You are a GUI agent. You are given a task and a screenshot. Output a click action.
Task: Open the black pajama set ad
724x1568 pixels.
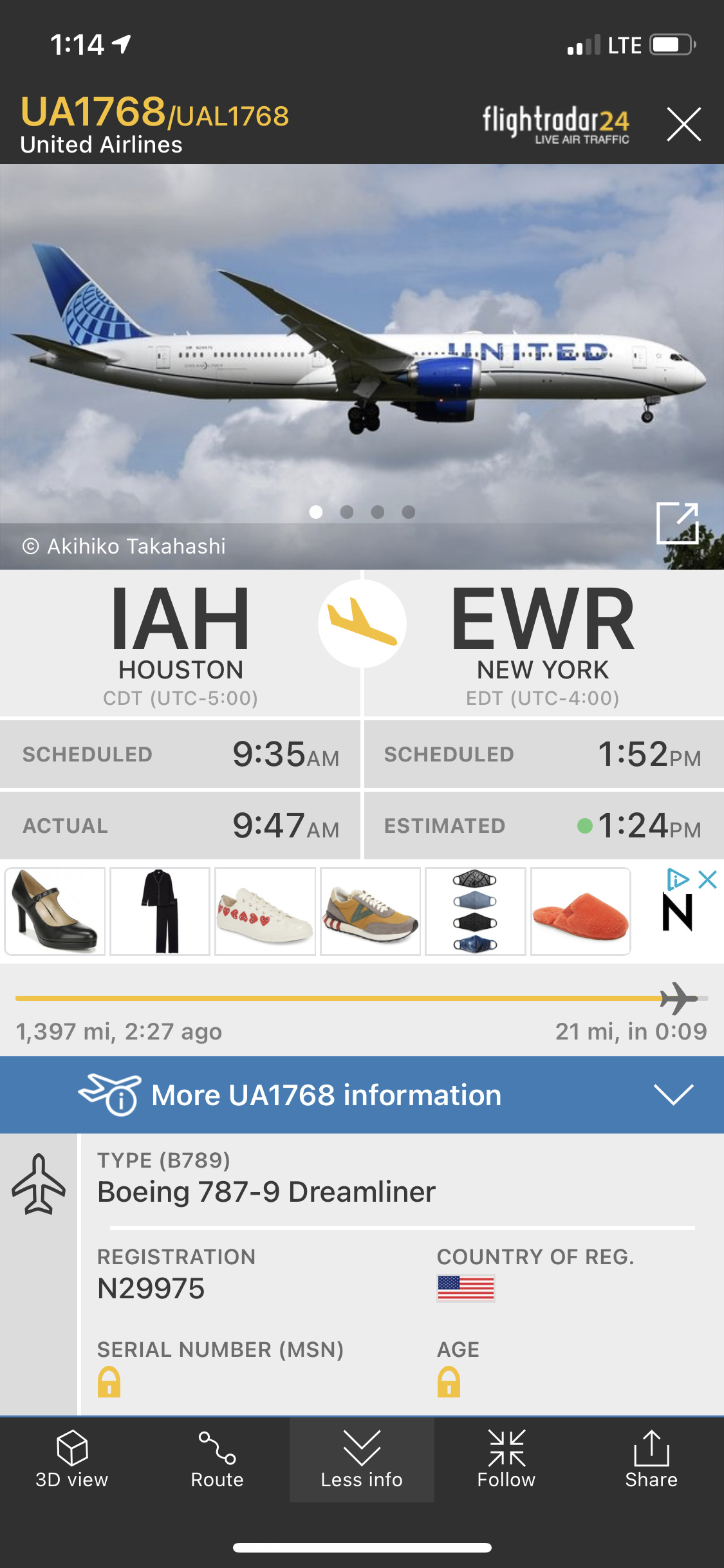point(160,911)
